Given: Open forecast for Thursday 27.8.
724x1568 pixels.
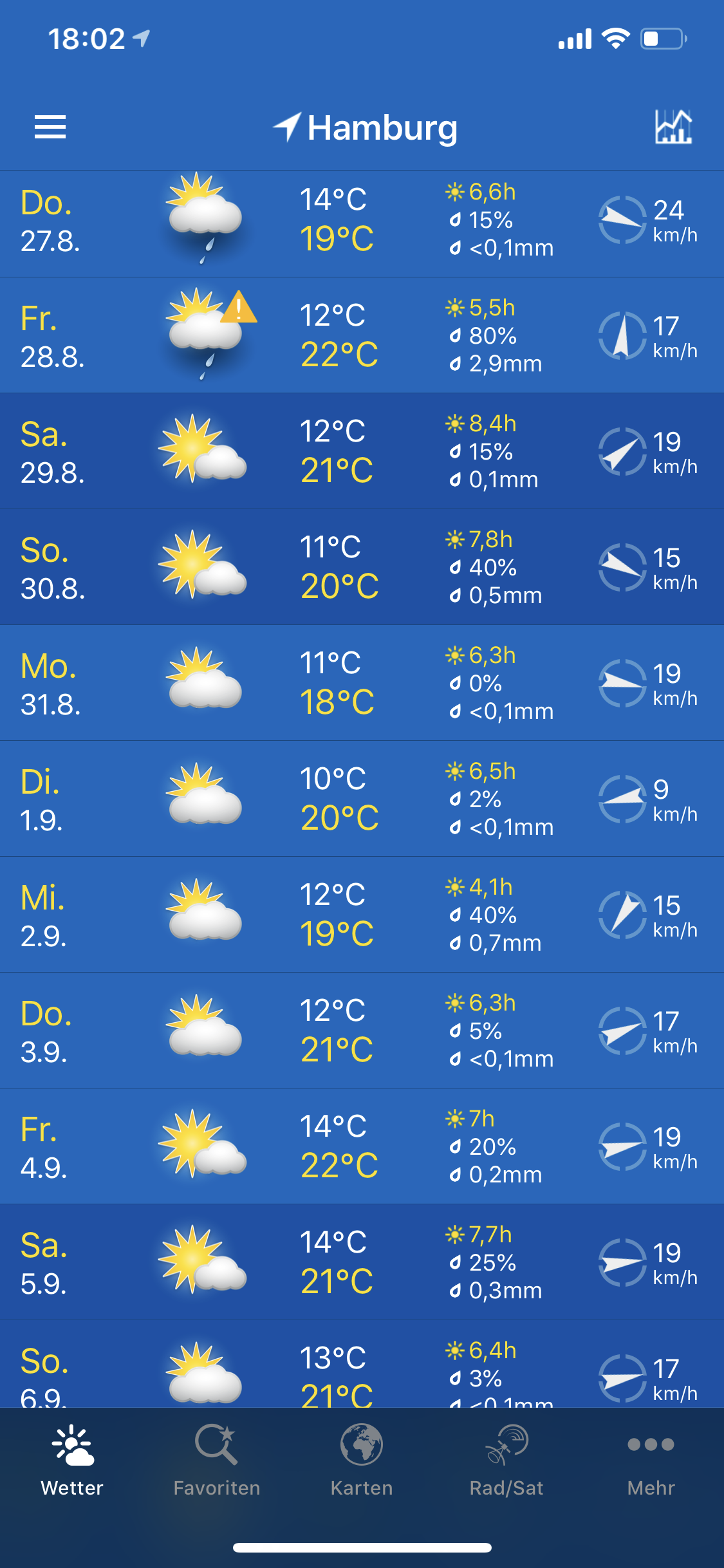Looking at the screenshot, I should click(362, 223).
